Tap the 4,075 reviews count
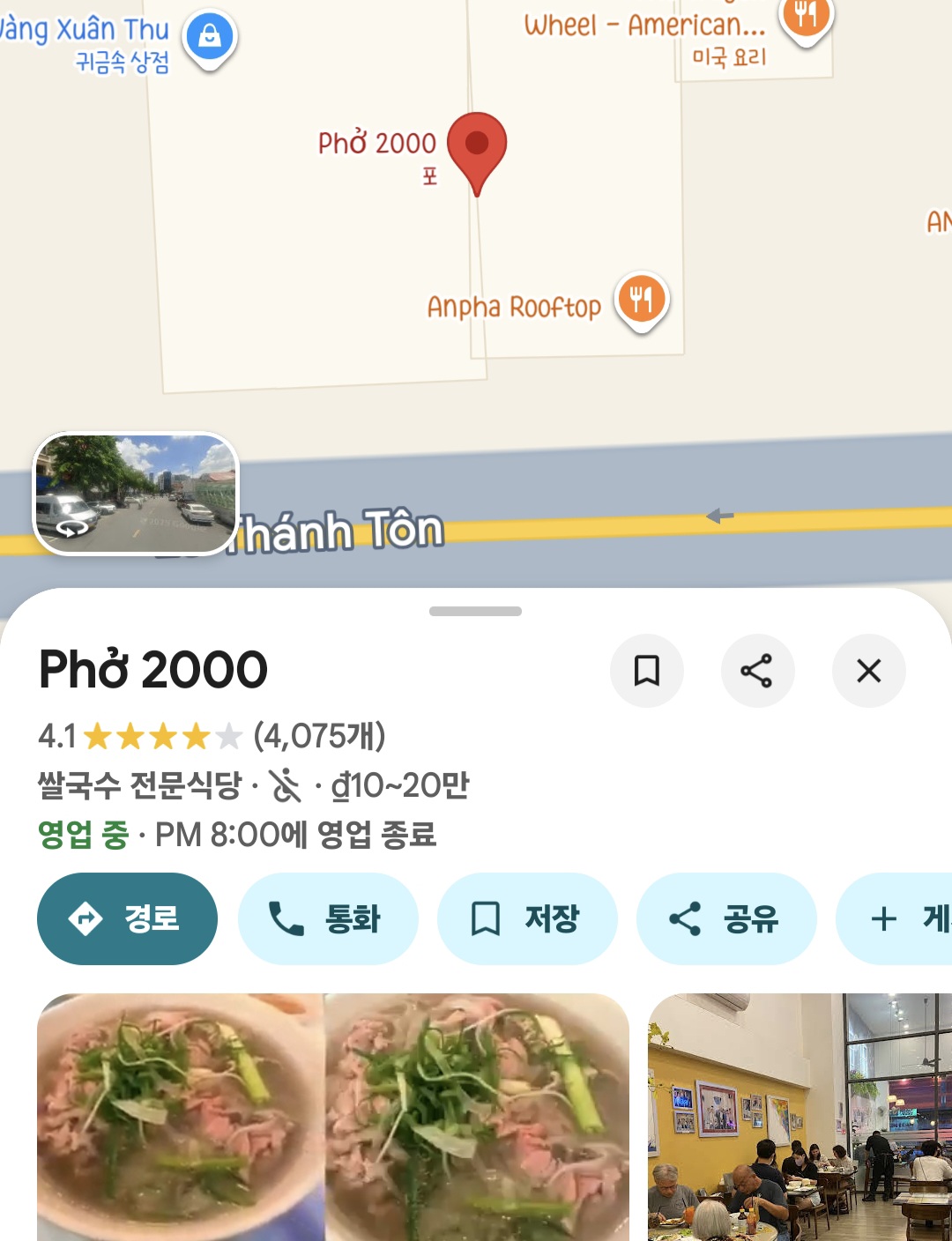This screenshot has width=952, height=1241. (319, 736)
